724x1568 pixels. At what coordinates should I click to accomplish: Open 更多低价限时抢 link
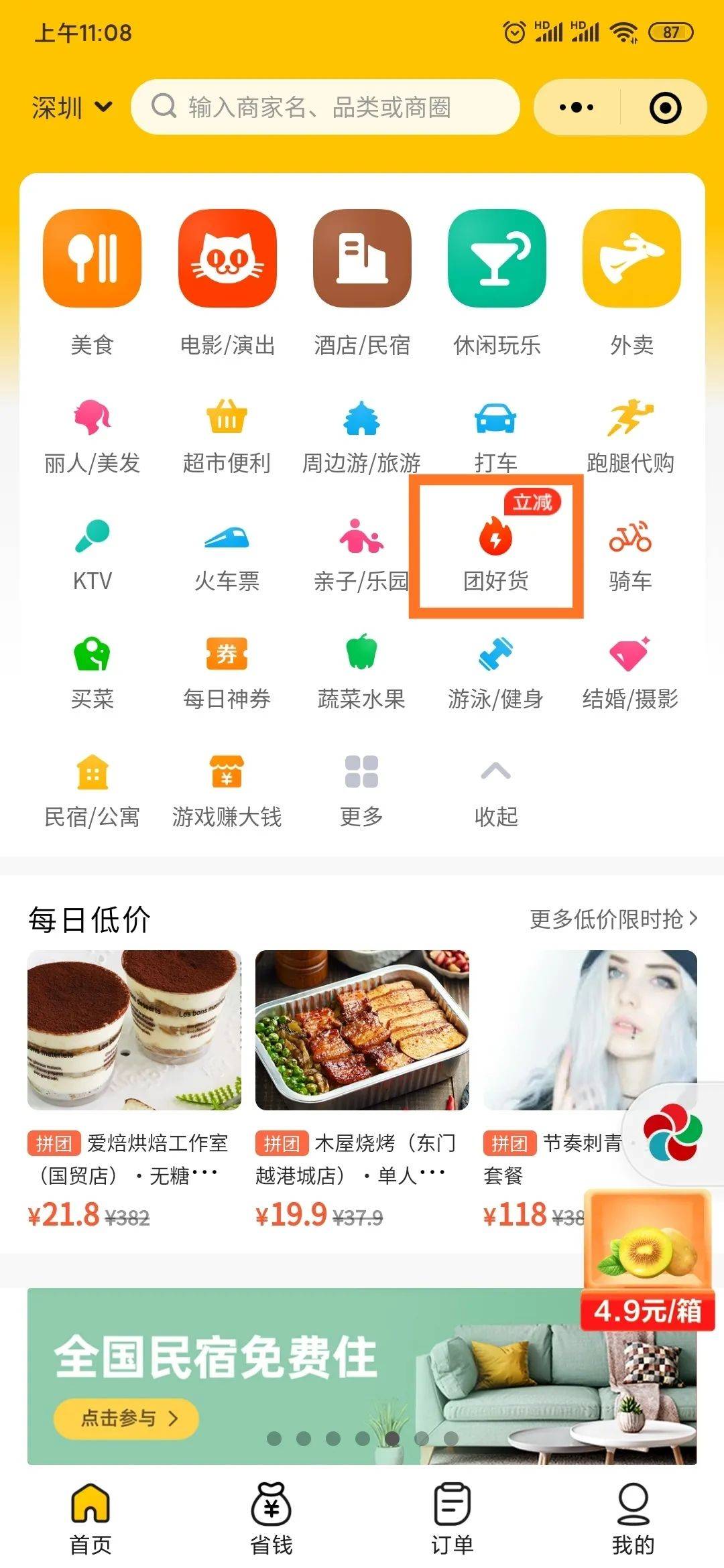[613, 919]
